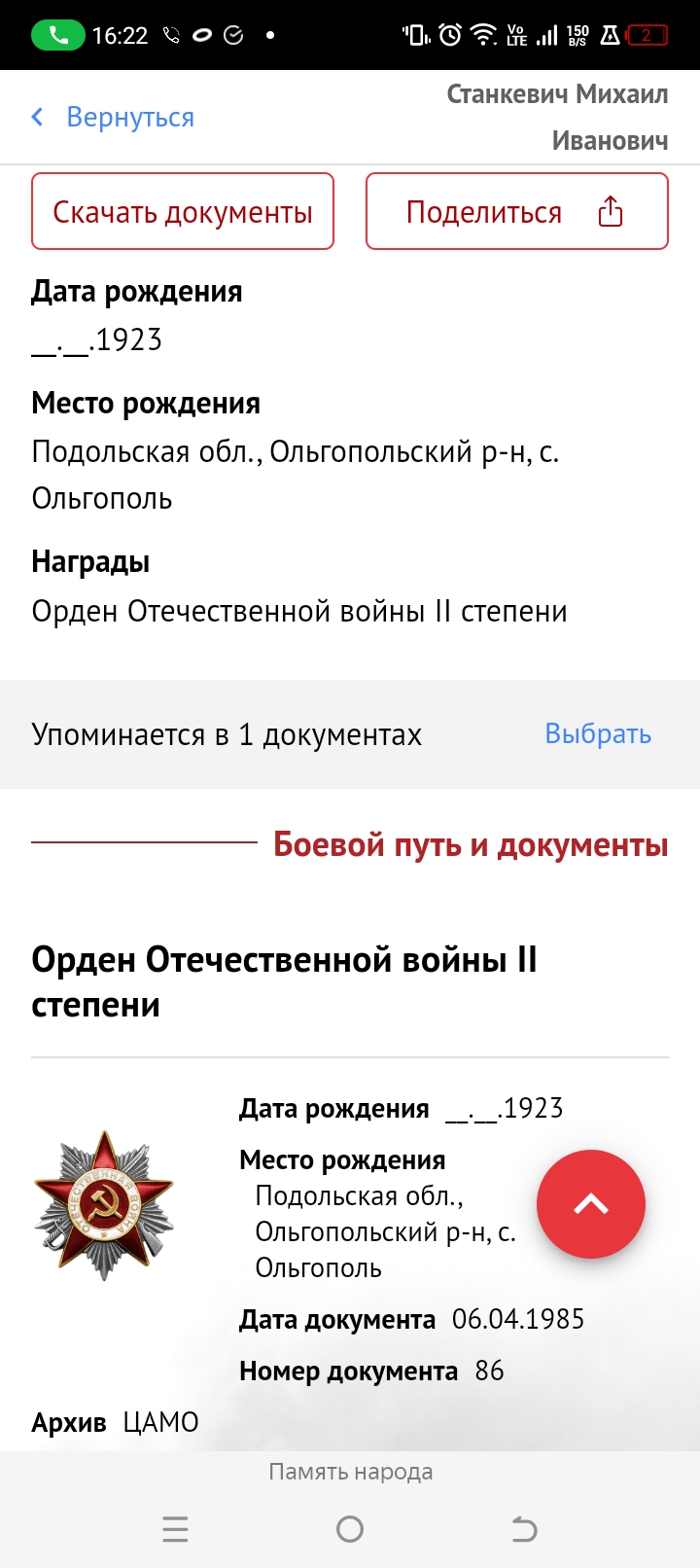Share this record with Поделиться
Viewport: 700px width, 1568px height.
[517, 211]
